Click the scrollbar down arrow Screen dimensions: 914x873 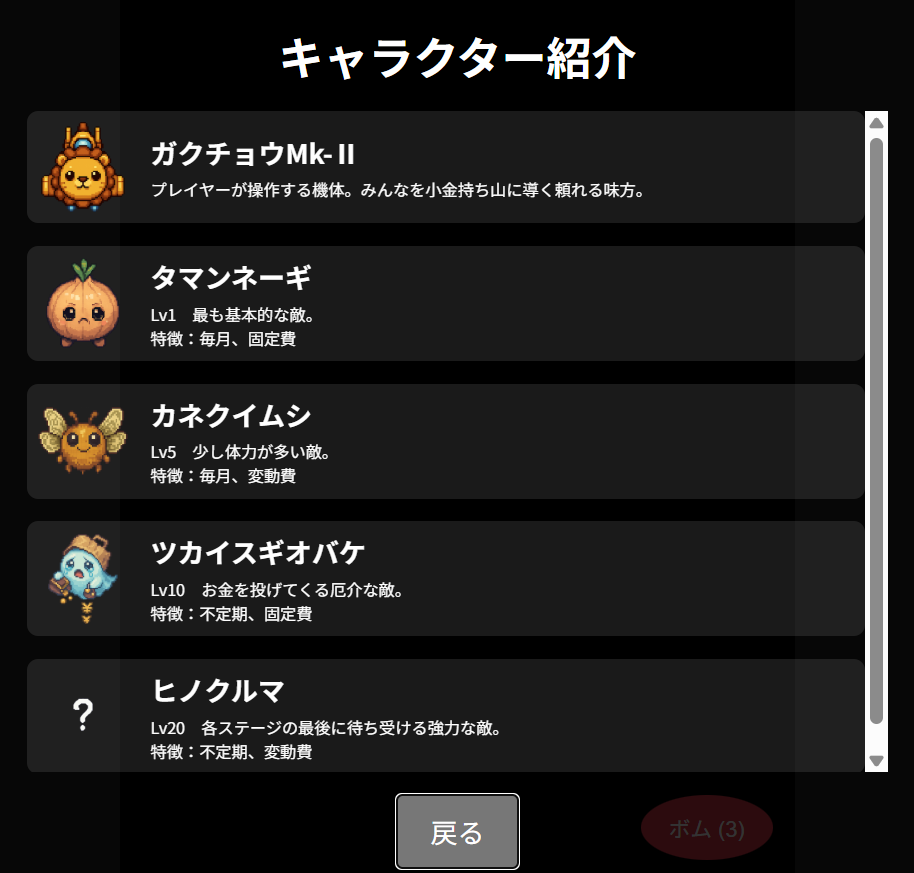click(877, 761)
